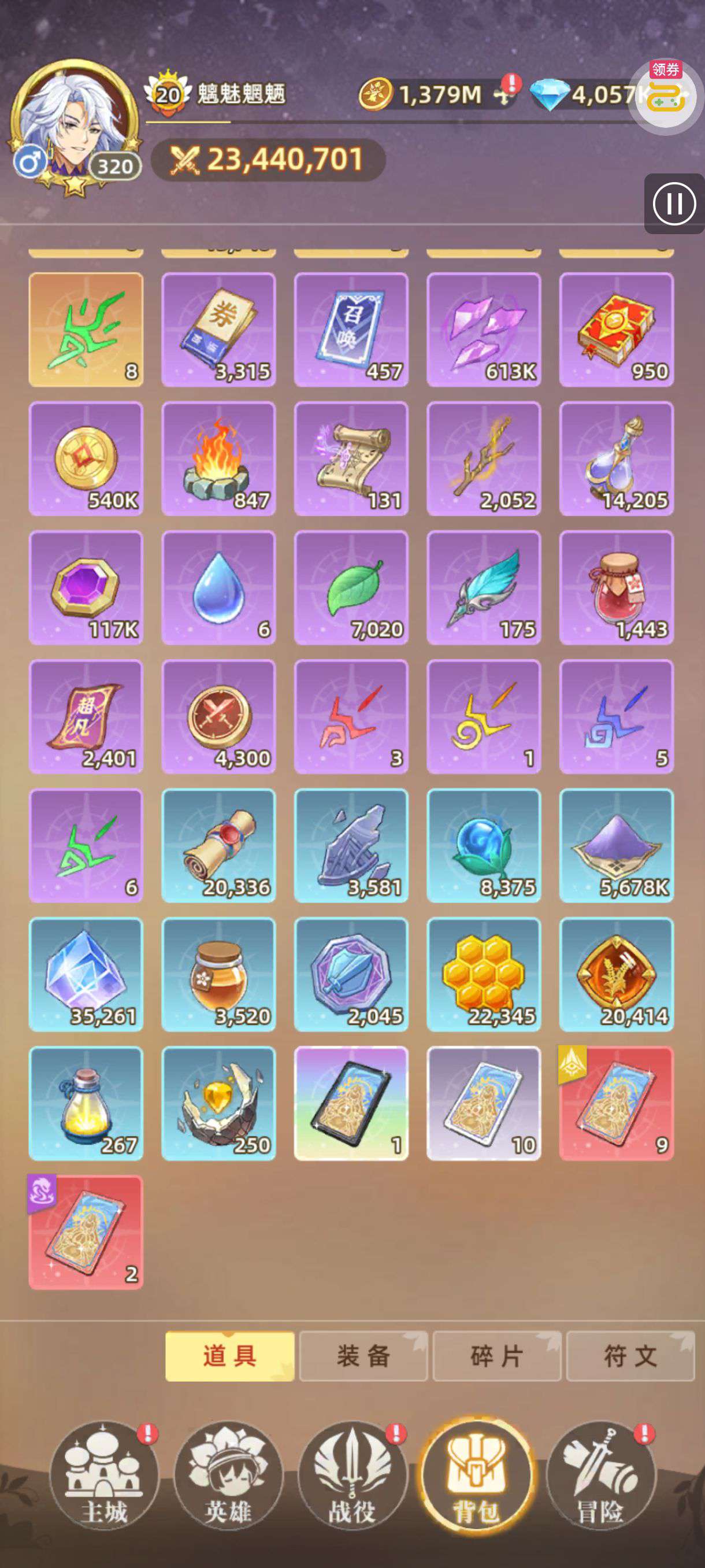Select the honeycomb item with 22,345
The width and height of the screenshot is (705, 1568).
click(484, 975)
